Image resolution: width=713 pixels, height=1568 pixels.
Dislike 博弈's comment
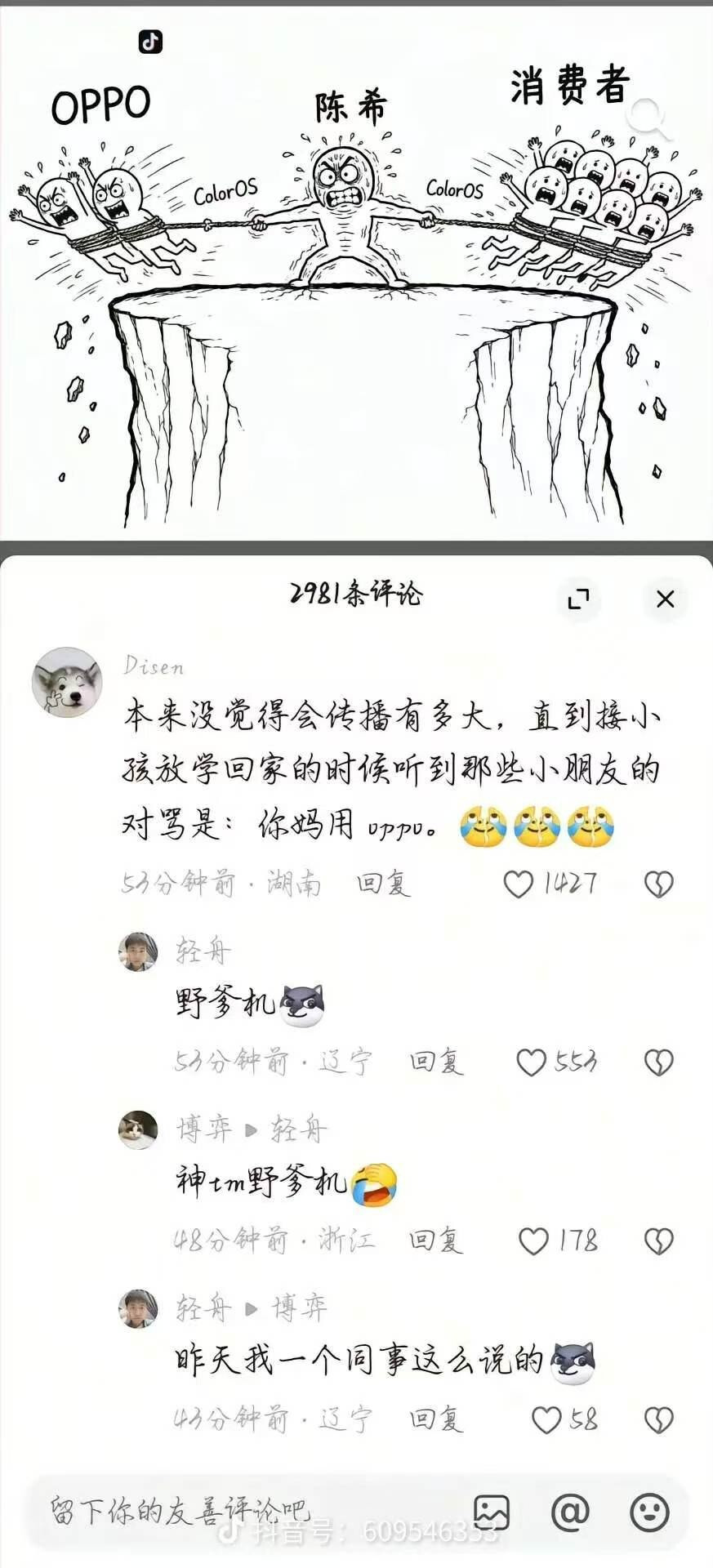point(658,1241)
